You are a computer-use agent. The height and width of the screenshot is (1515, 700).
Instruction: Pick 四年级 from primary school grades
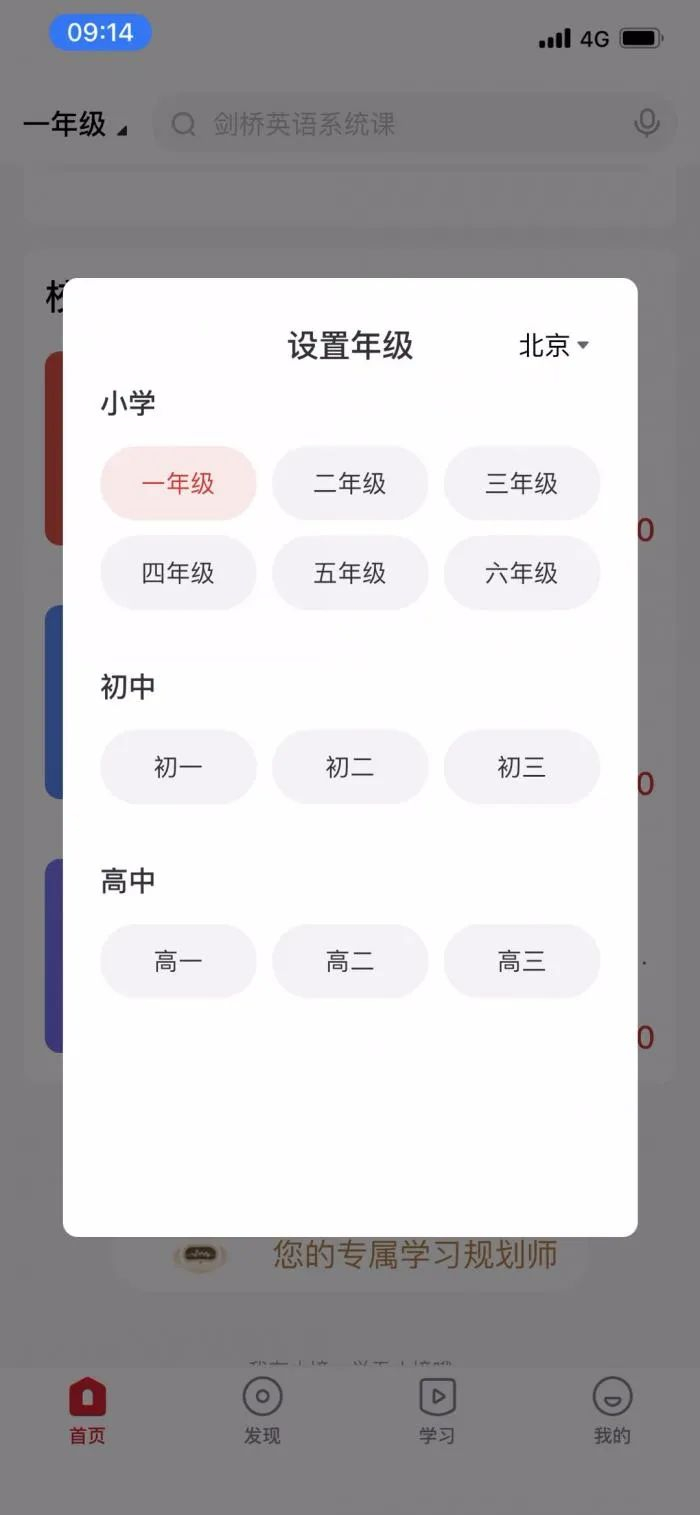point(178,573)
